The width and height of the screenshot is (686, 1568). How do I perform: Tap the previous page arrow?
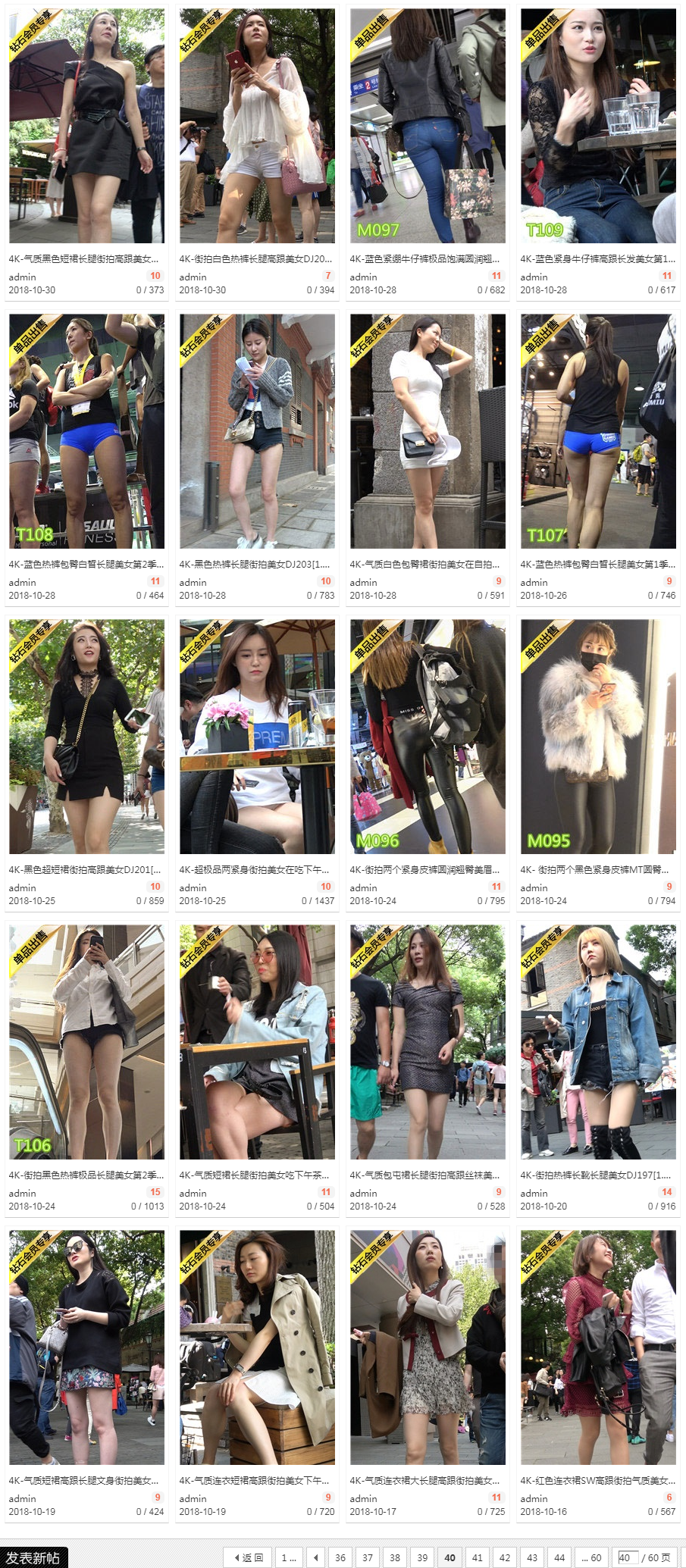tap(316, 1557)
